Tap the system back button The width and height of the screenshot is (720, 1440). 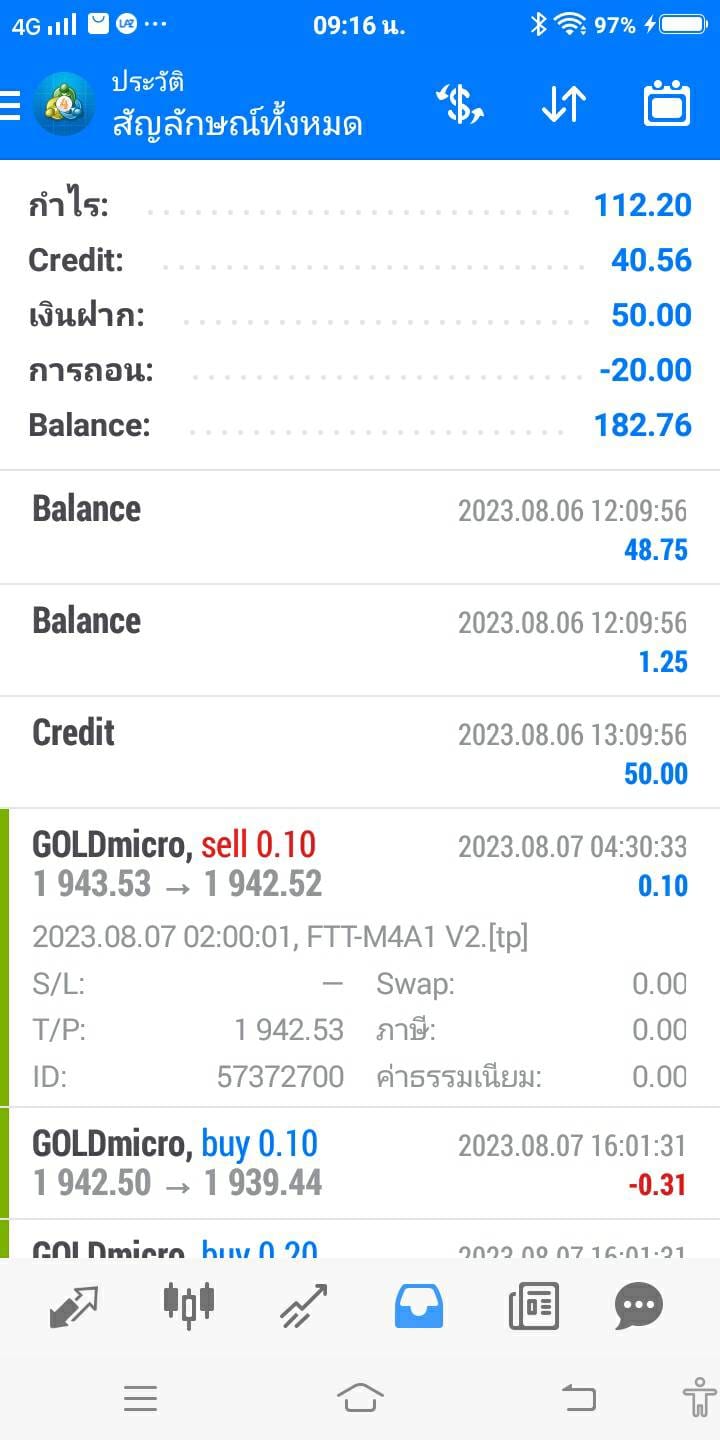[x=578, y=1397]
